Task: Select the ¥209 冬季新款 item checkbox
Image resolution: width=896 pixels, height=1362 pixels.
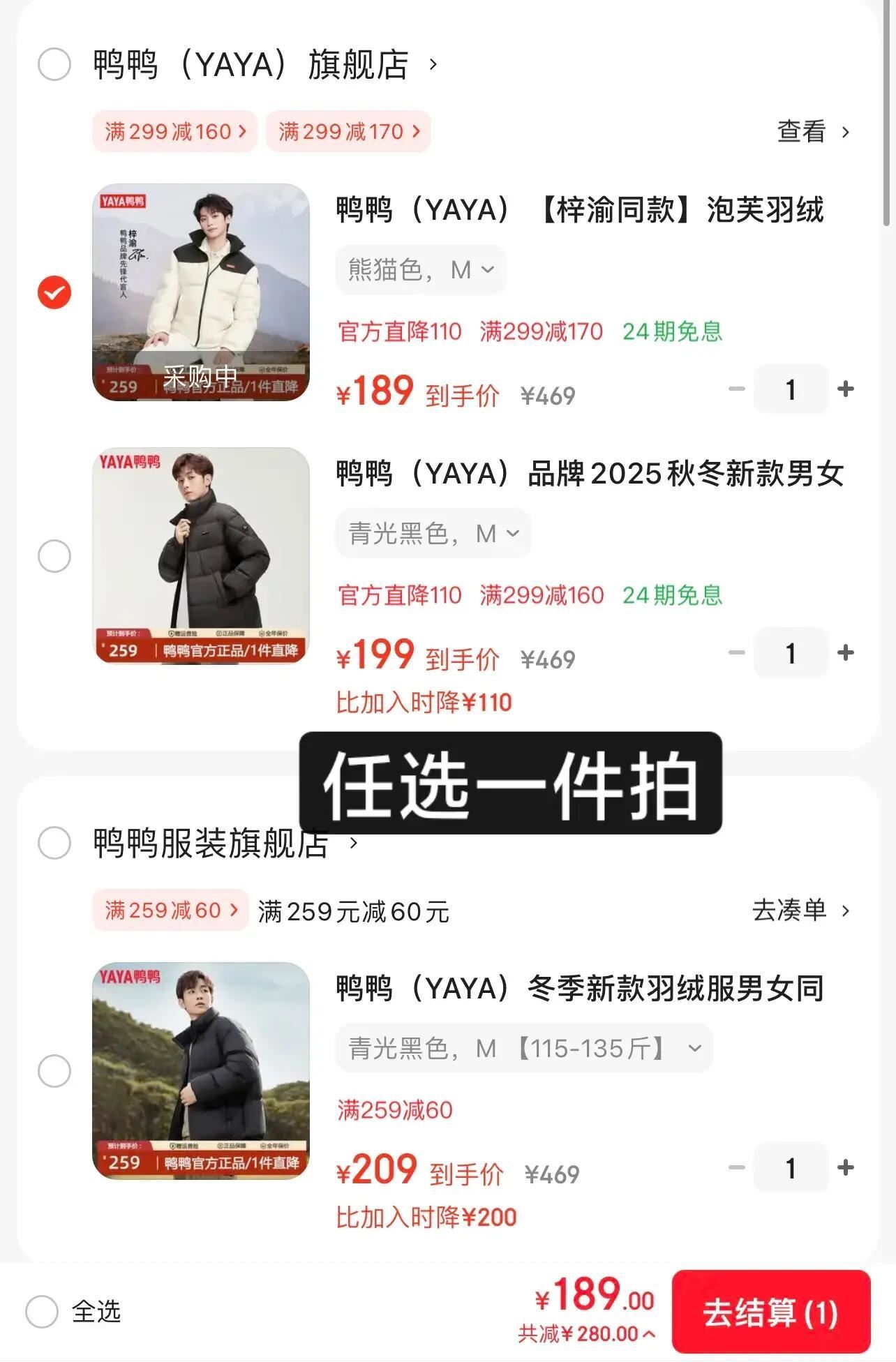Action: [x=54, y=1072]
